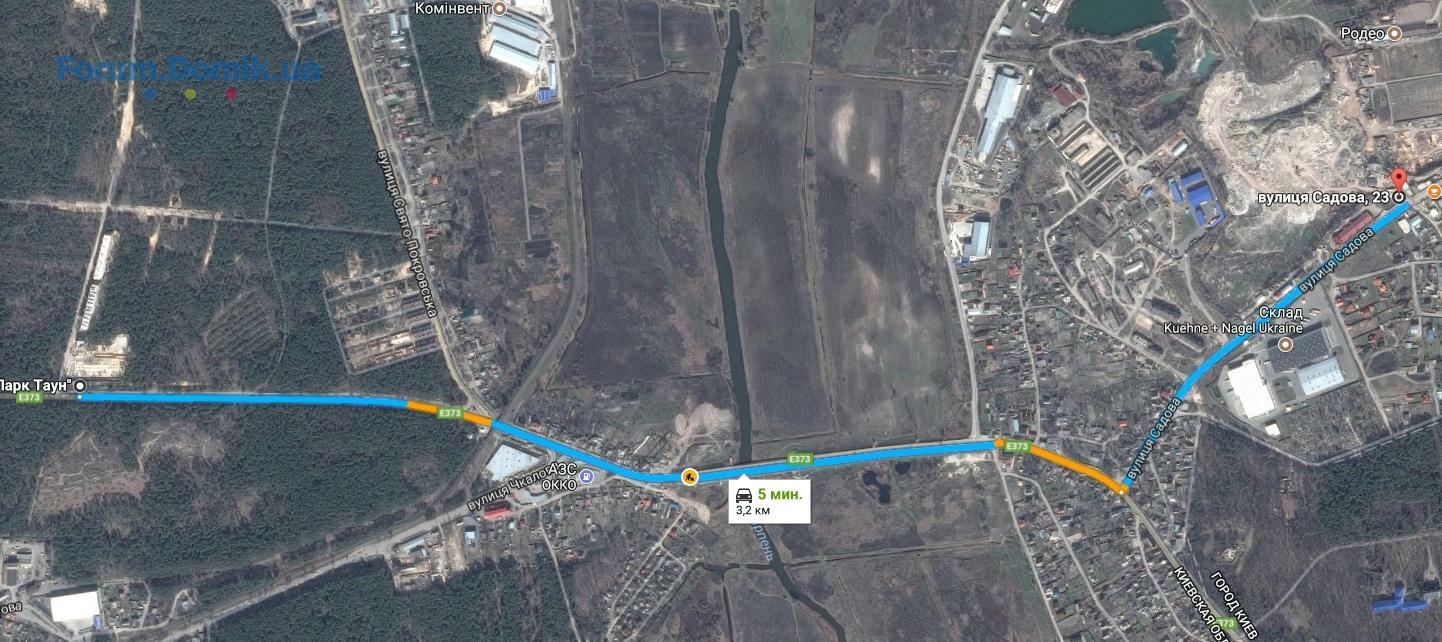
Task: Tap the Комінвент place marker
Action: (x=500, y=8)
